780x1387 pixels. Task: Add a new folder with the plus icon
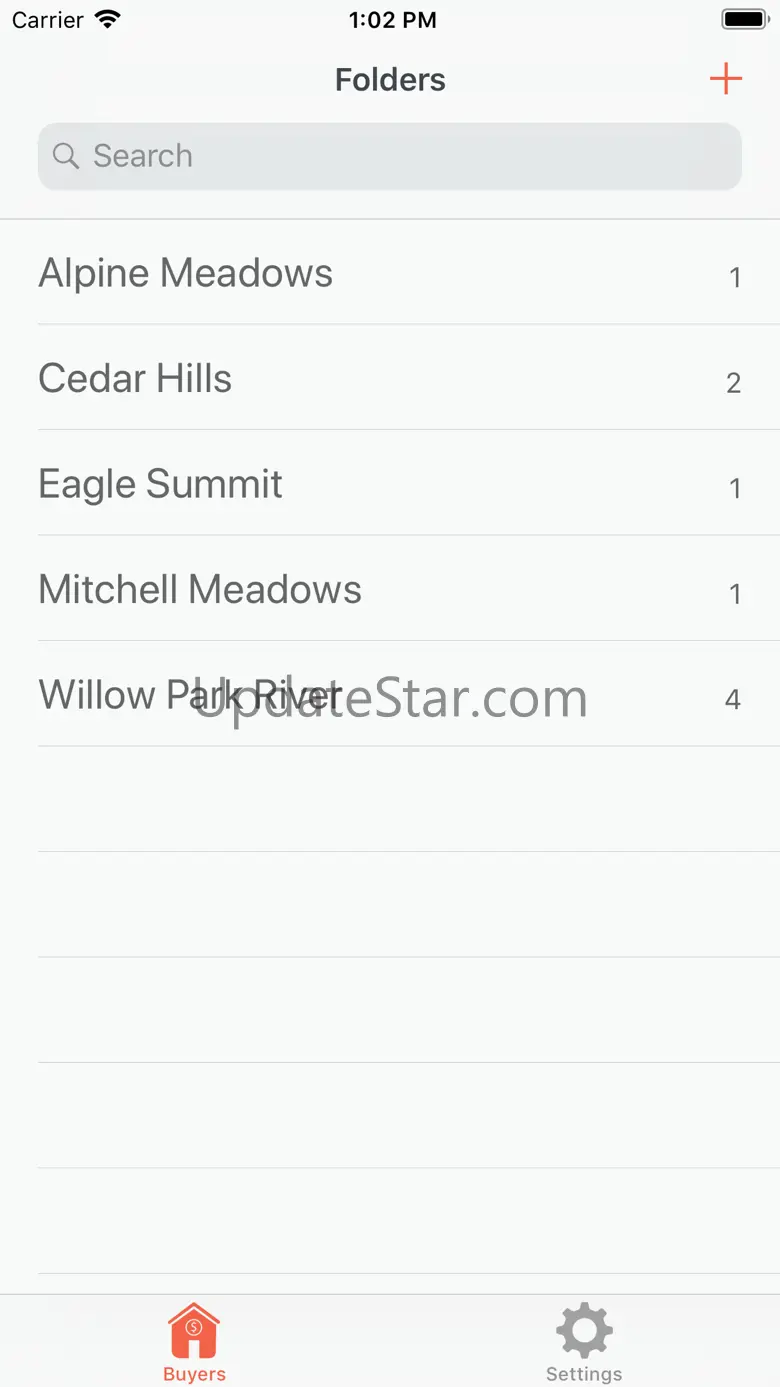point(725,79)
